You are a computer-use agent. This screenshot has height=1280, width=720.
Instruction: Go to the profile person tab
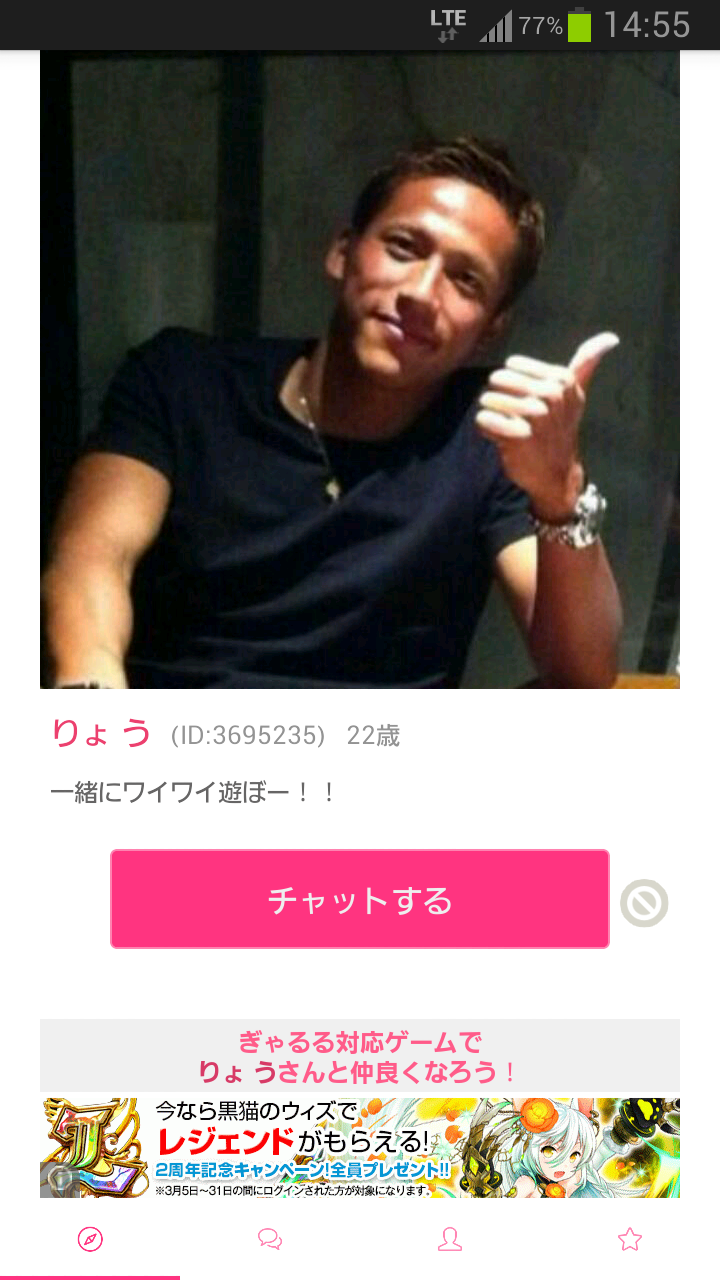tap(450, 1240)
